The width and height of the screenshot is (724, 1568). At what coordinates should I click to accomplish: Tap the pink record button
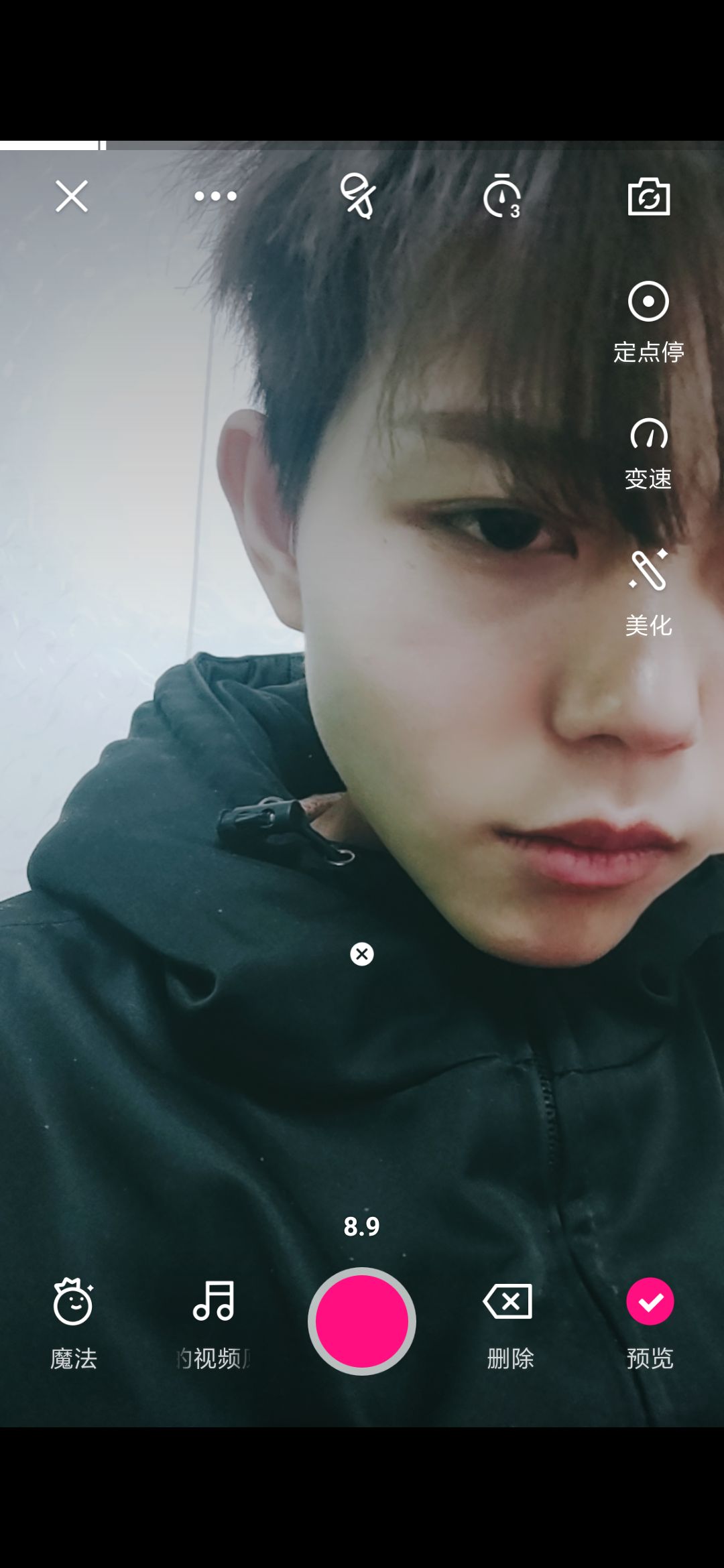[362, 1321]
